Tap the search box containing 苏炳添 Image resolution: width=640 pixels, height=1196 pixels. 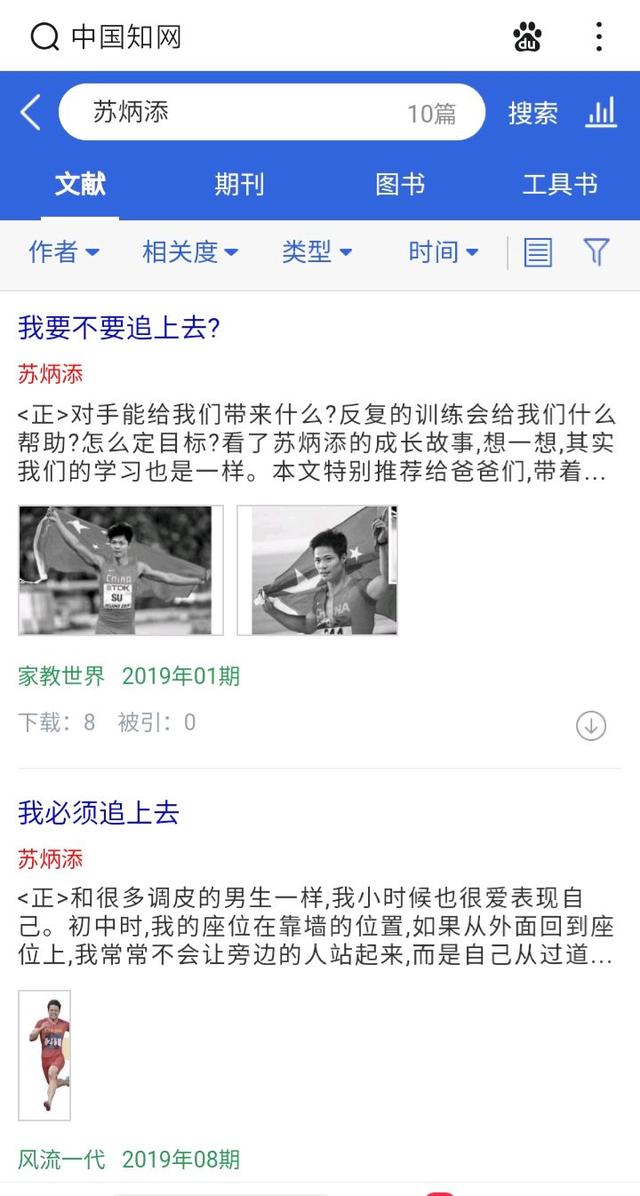click(270, 112)
